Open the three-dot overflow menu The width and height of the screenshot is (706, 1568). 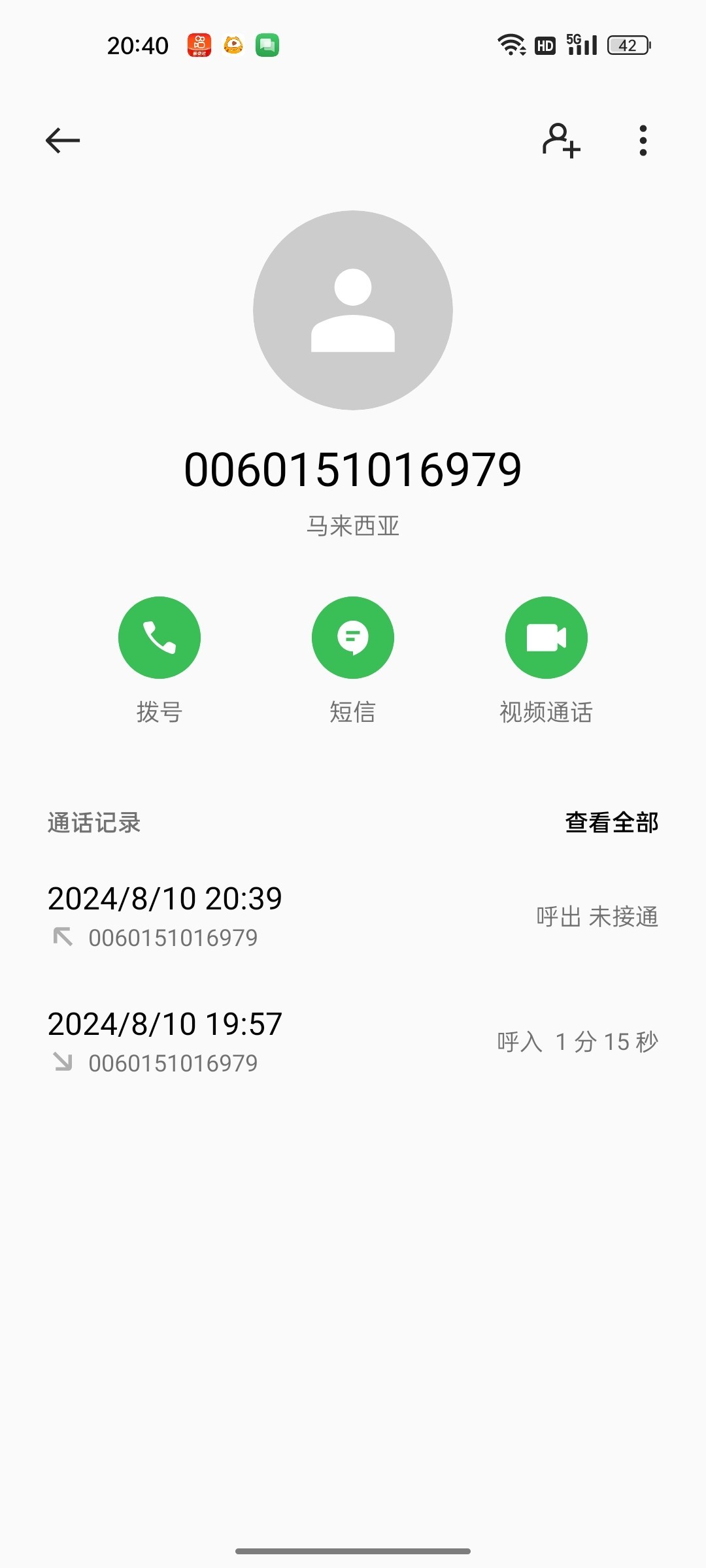pos(643,140)
